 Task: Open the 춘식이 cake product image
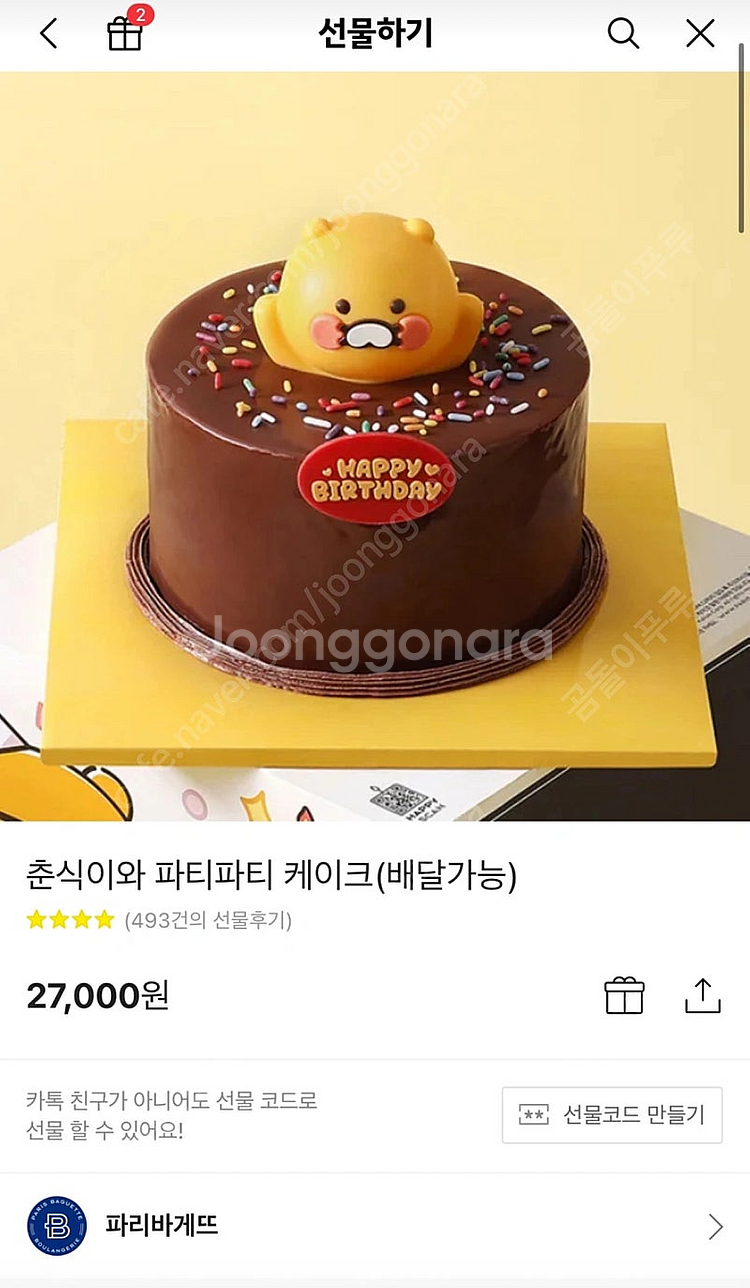pos(375,445)
